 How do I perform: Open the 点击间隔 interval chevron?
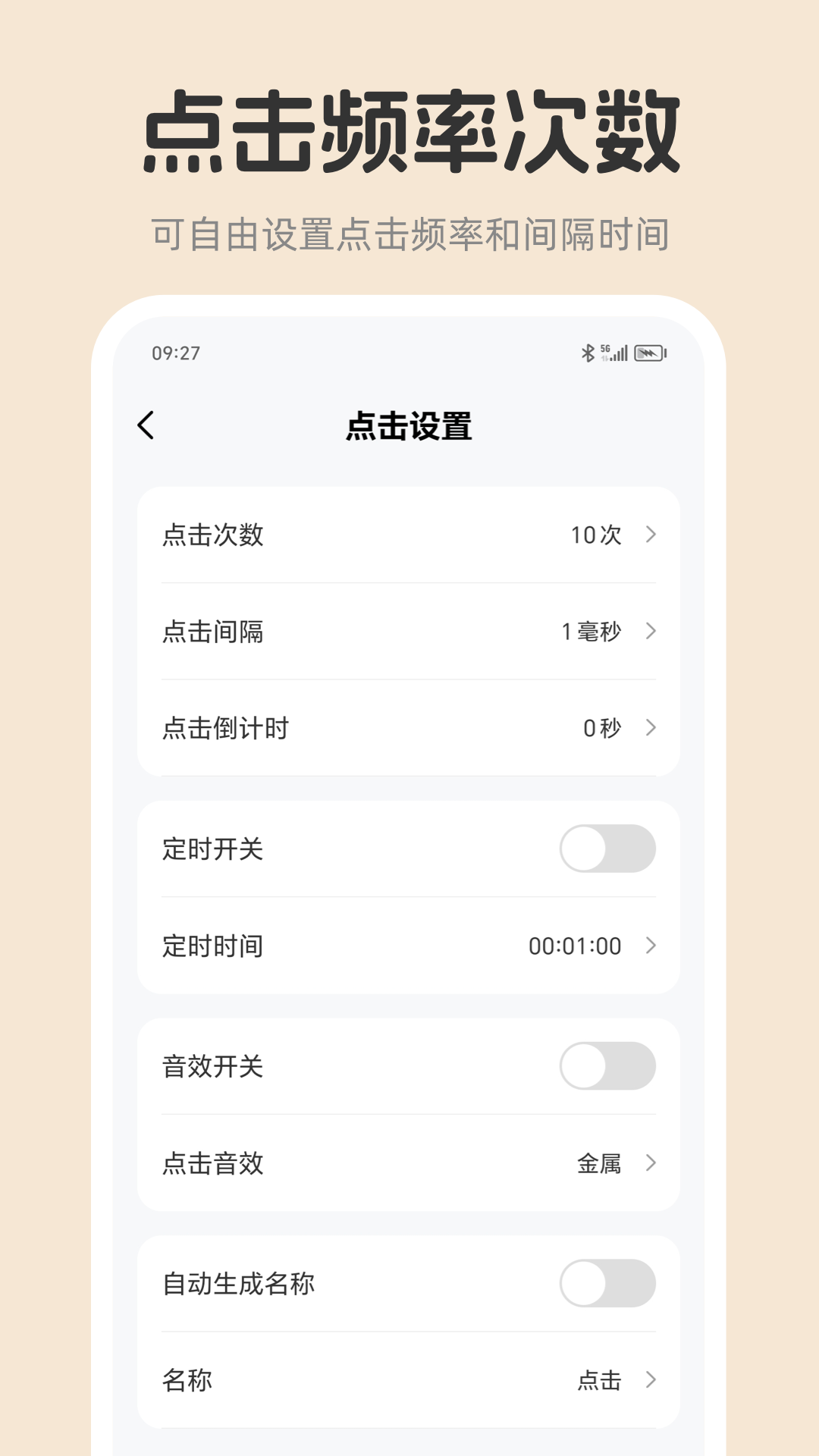651,632
